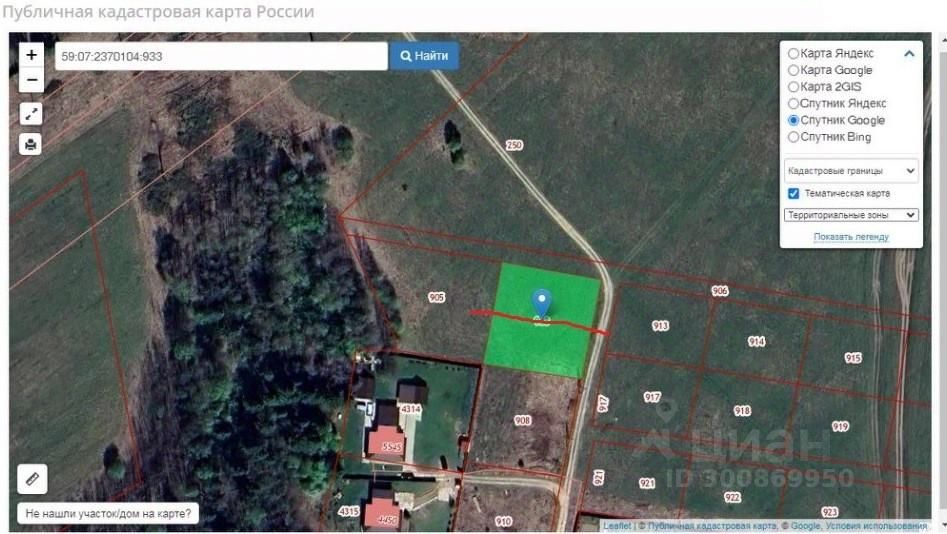Select Спутник Google layer
Image resolution: width=947 pixels, height=534 pixels.
click(x=794, y=120)
